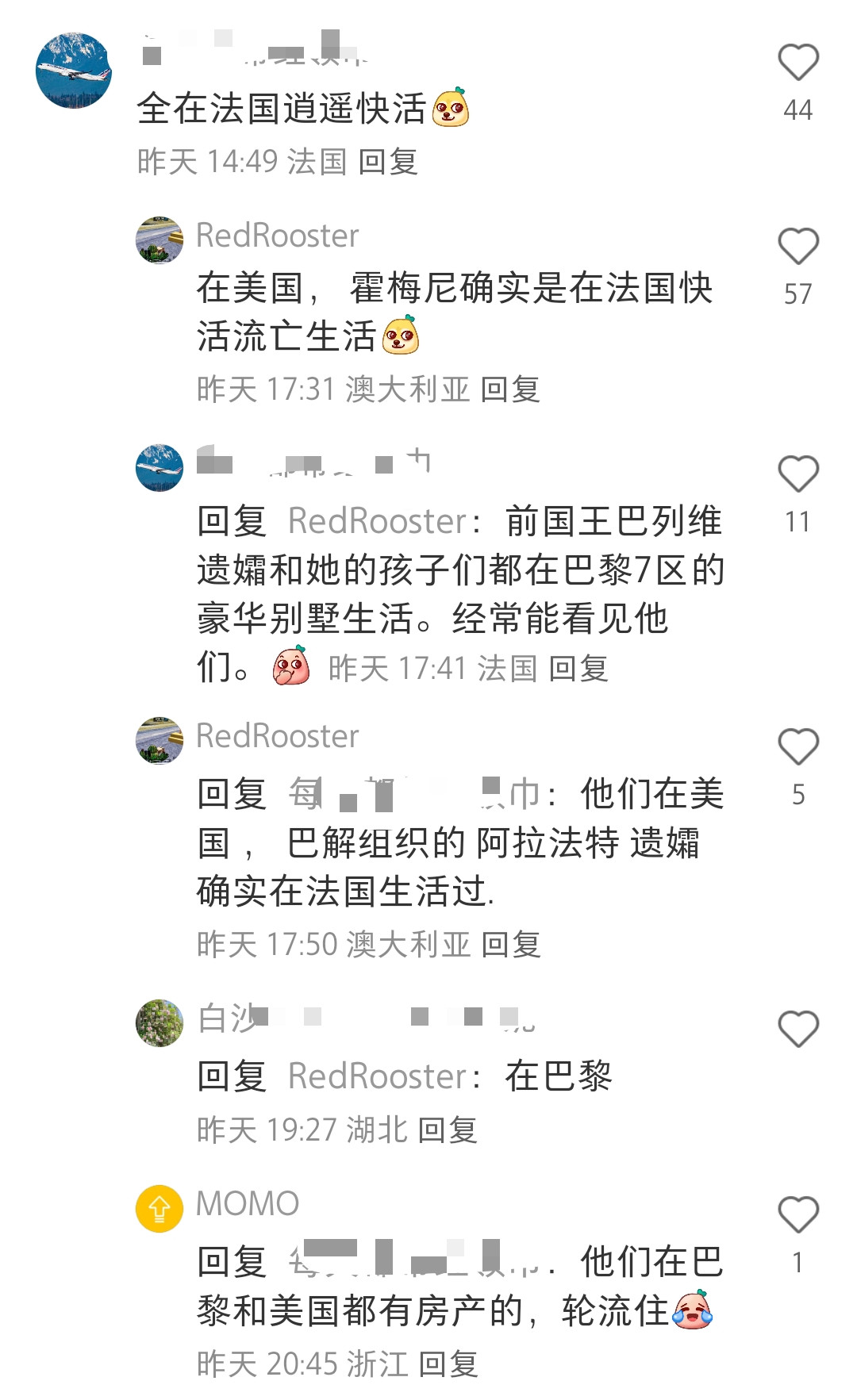Open the airplane avatar of the top commenter

coord(74,71)
